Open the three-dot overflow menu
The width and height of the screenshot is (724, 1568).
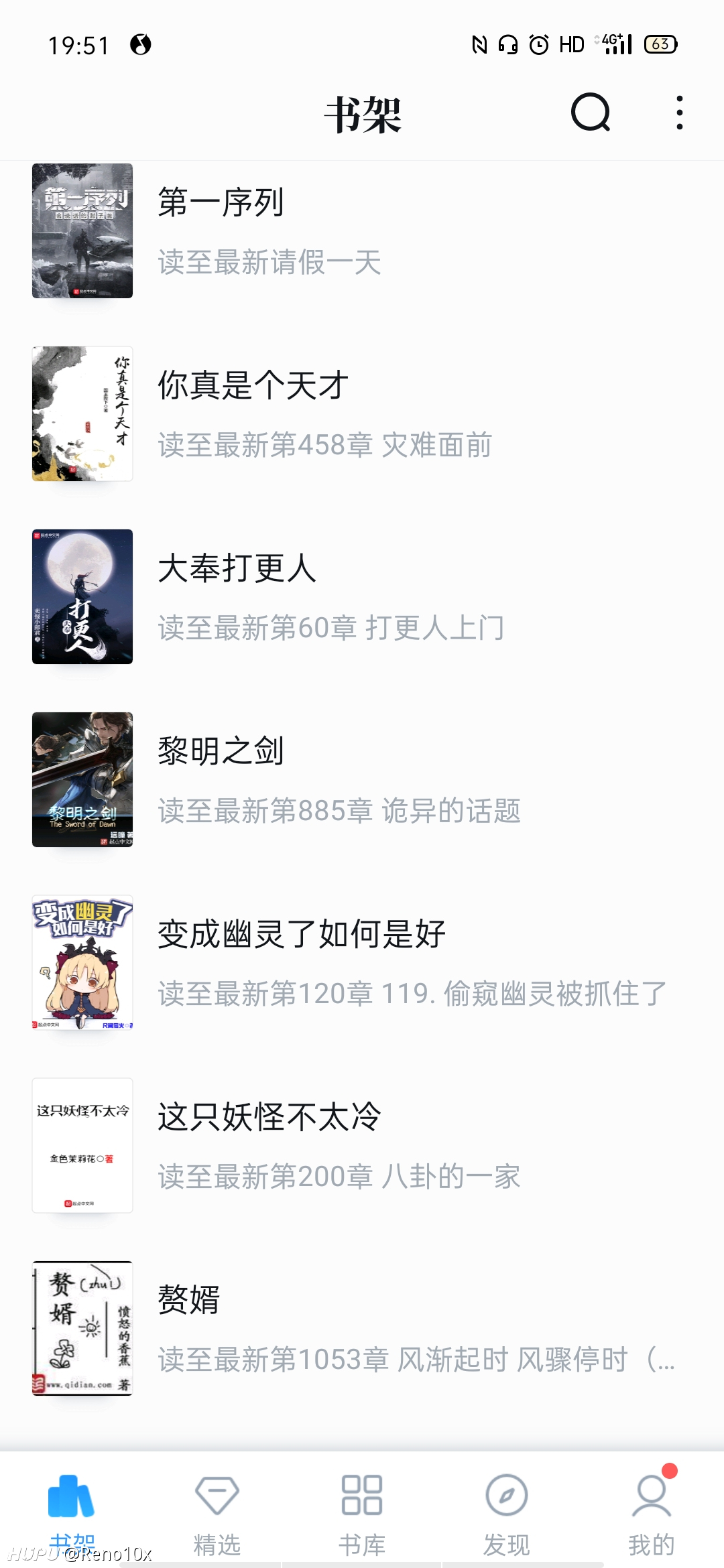click(679, 113)
